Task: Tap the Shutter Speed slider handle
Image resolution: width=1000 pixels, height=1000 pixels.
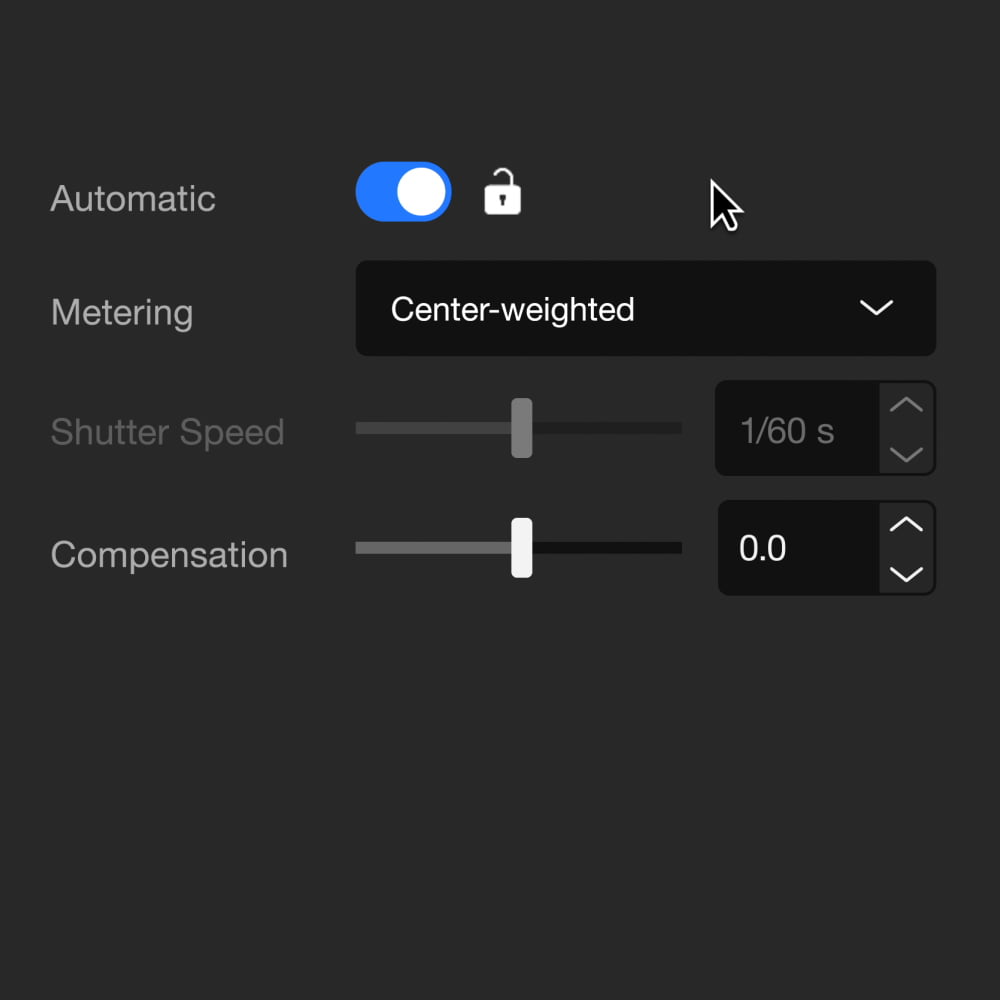Action: click(522, 428)
